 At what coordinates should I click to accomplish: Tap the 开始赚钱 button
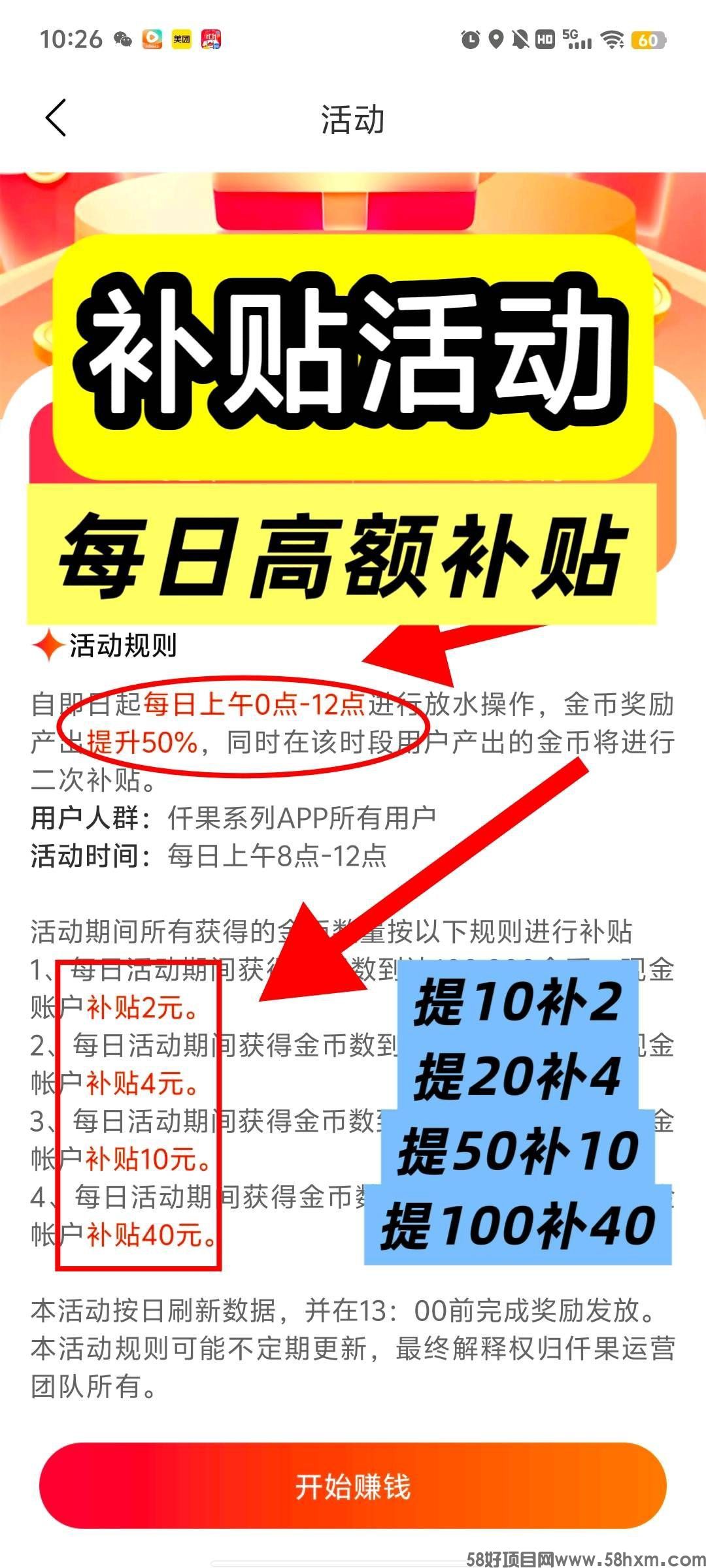pyautogui.click(x=353, y=1486)
